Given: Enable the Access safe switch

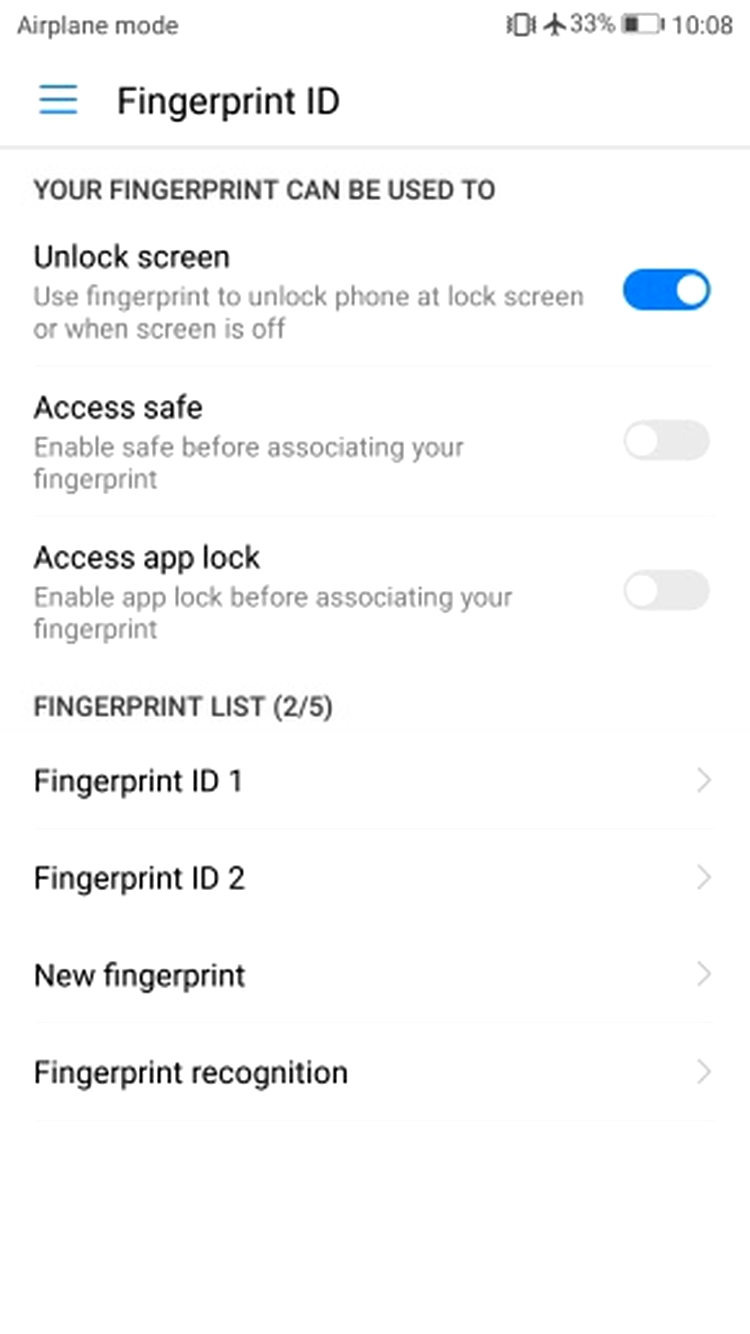Looking at the screenshot, I should (x=666, y=441).
